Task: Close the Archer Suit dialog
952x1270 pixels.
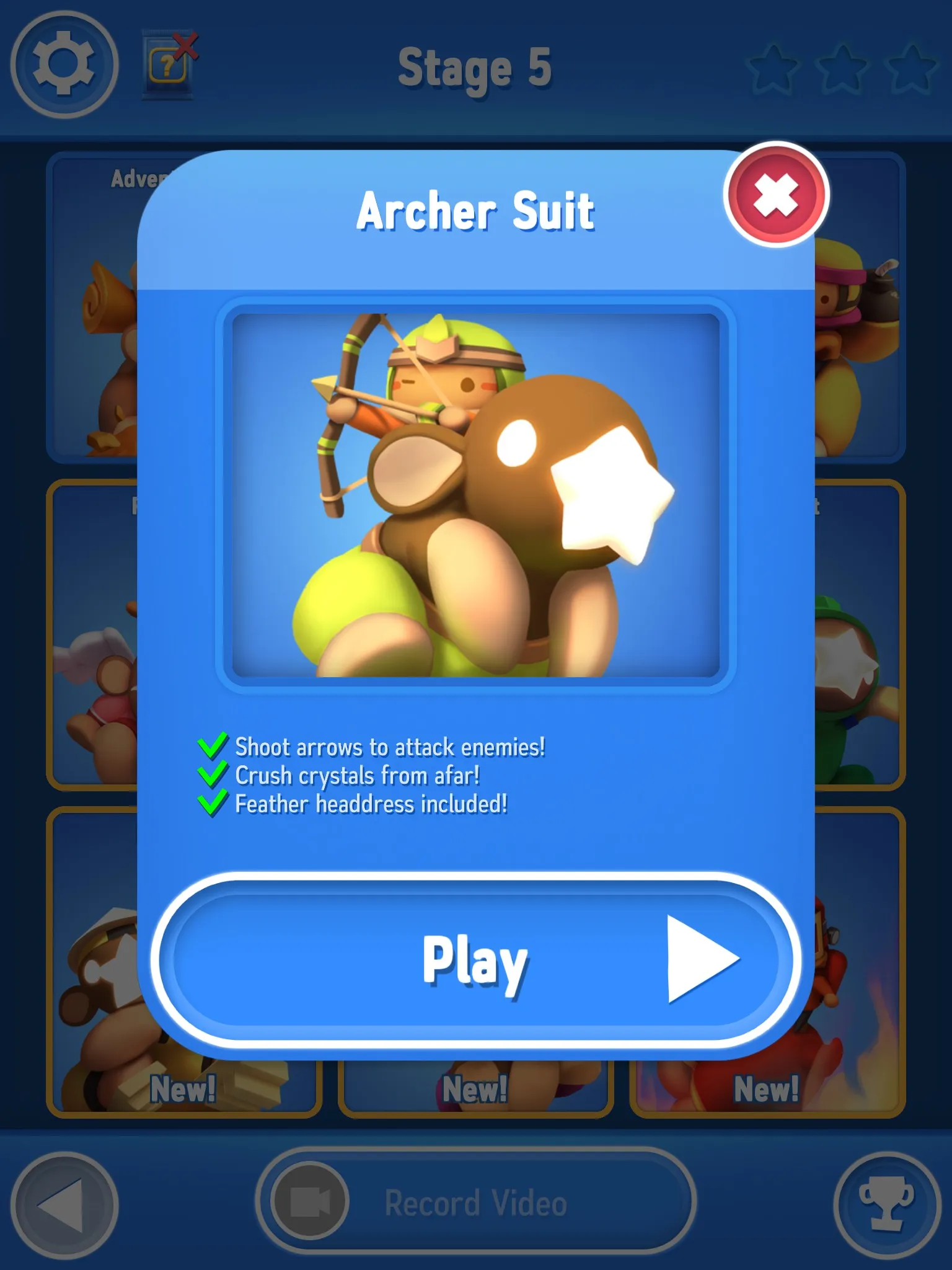Action: coord(775,195)
